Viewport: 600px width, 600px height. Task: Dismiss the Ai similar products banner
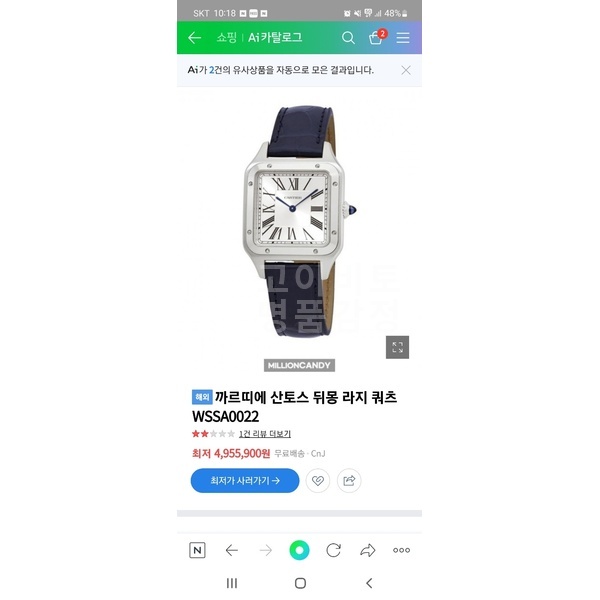pyautogui.click(x=406, y=70)
